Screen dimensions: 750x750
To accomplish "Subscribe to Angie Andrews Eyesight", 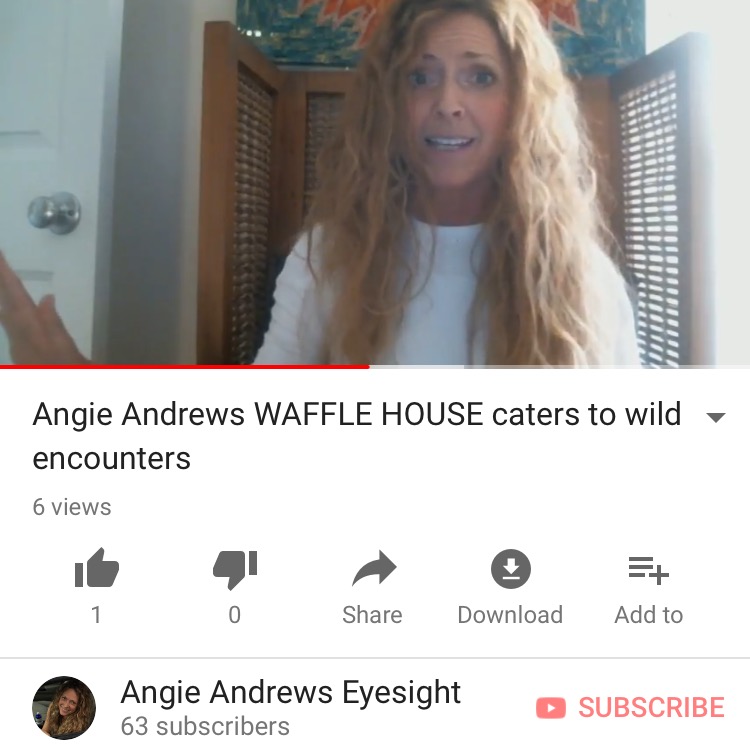I will pyautogui.click(x=630, y=708).
